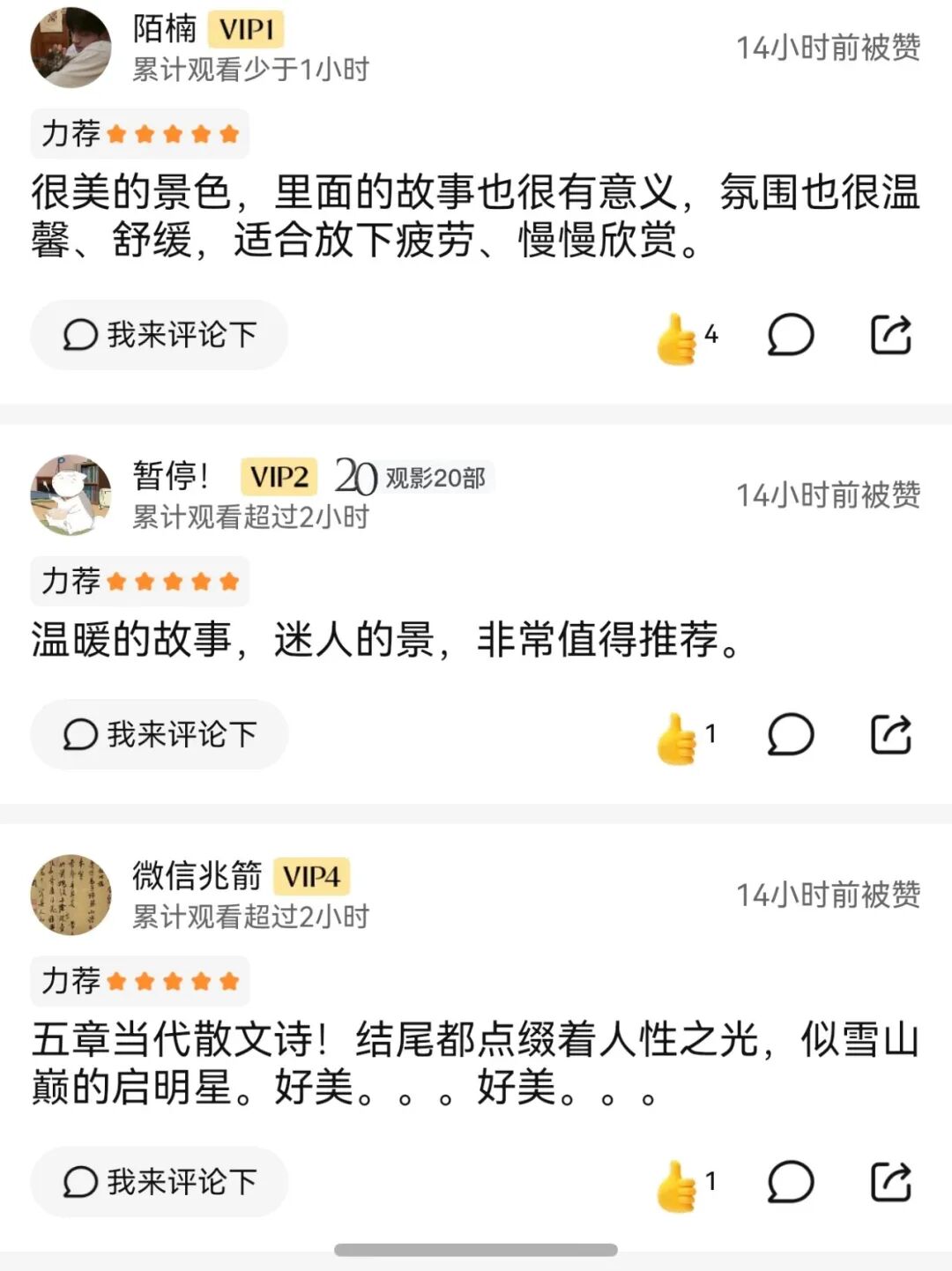
Task: Open 暂停!'s profile avatar
Action: [71, 494]
